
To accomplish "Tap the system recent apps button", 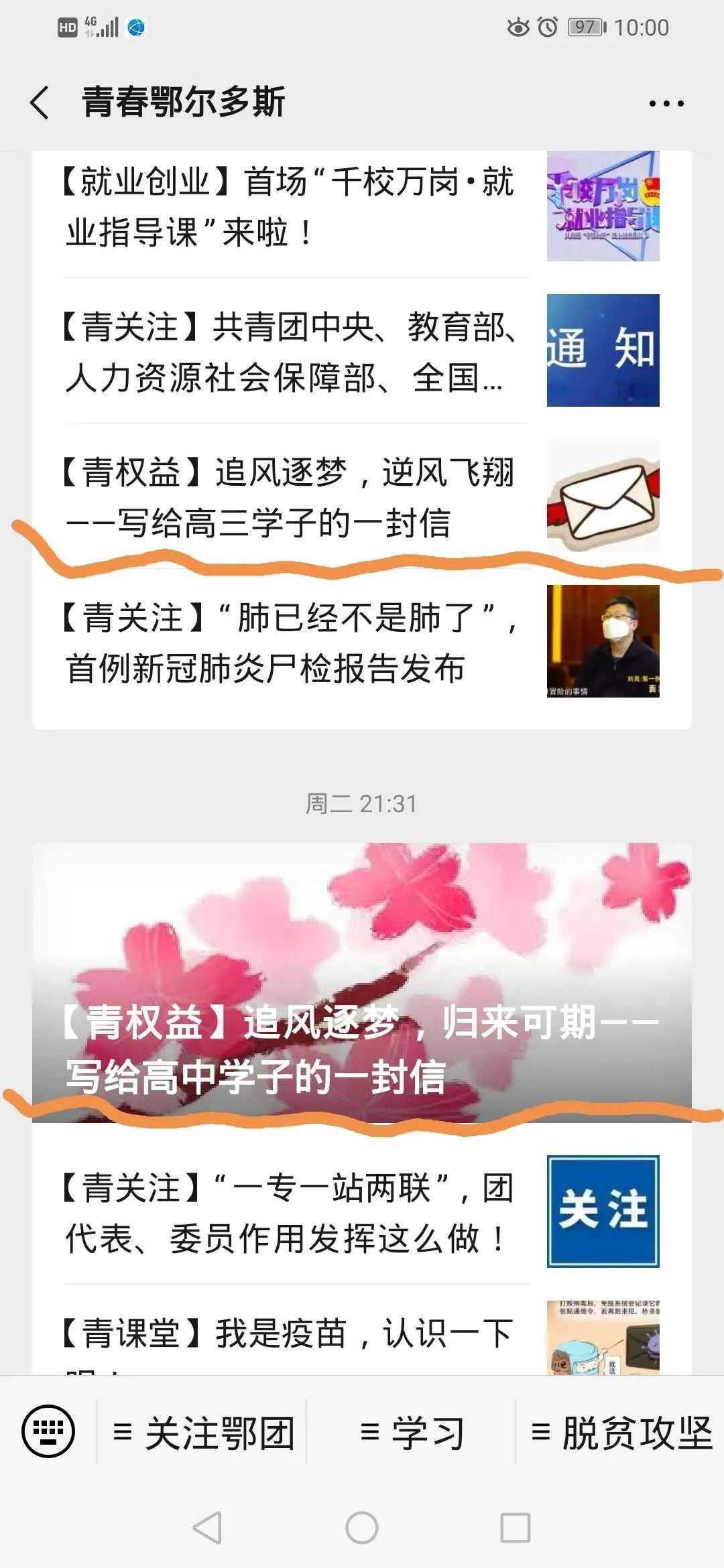I will (x=516, y=1528).
